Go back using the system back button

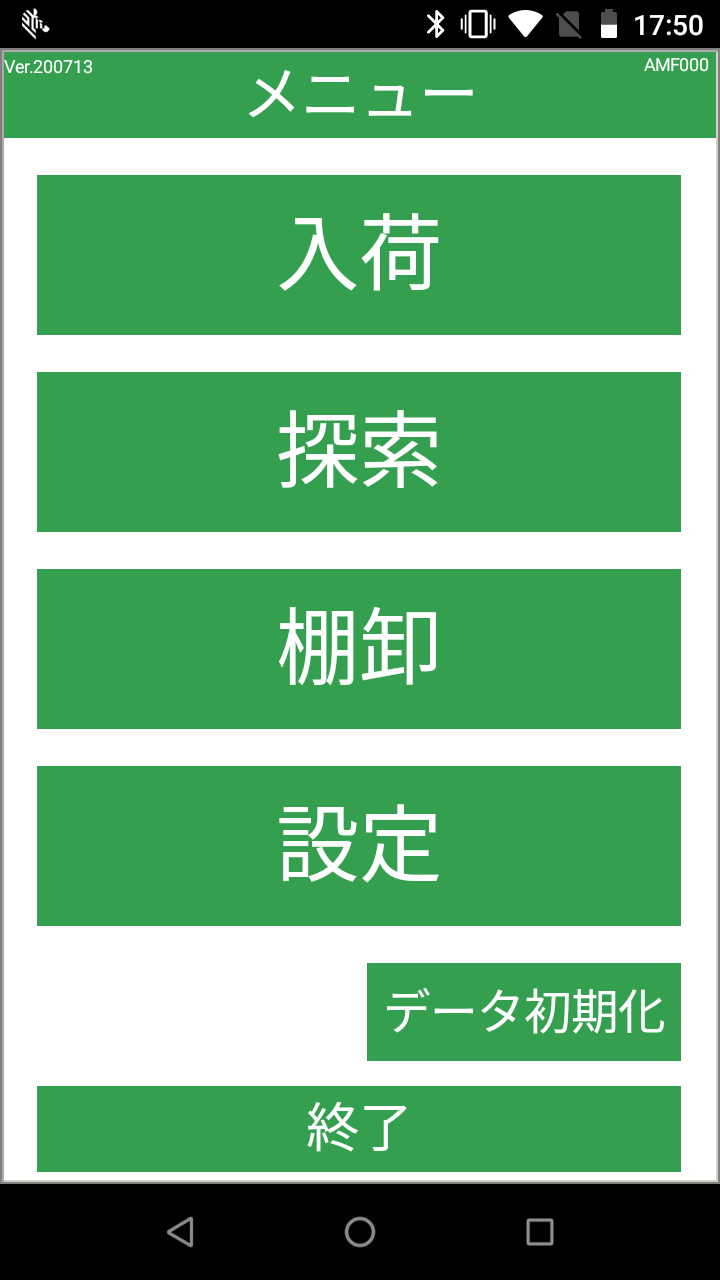pos(180,1232)
